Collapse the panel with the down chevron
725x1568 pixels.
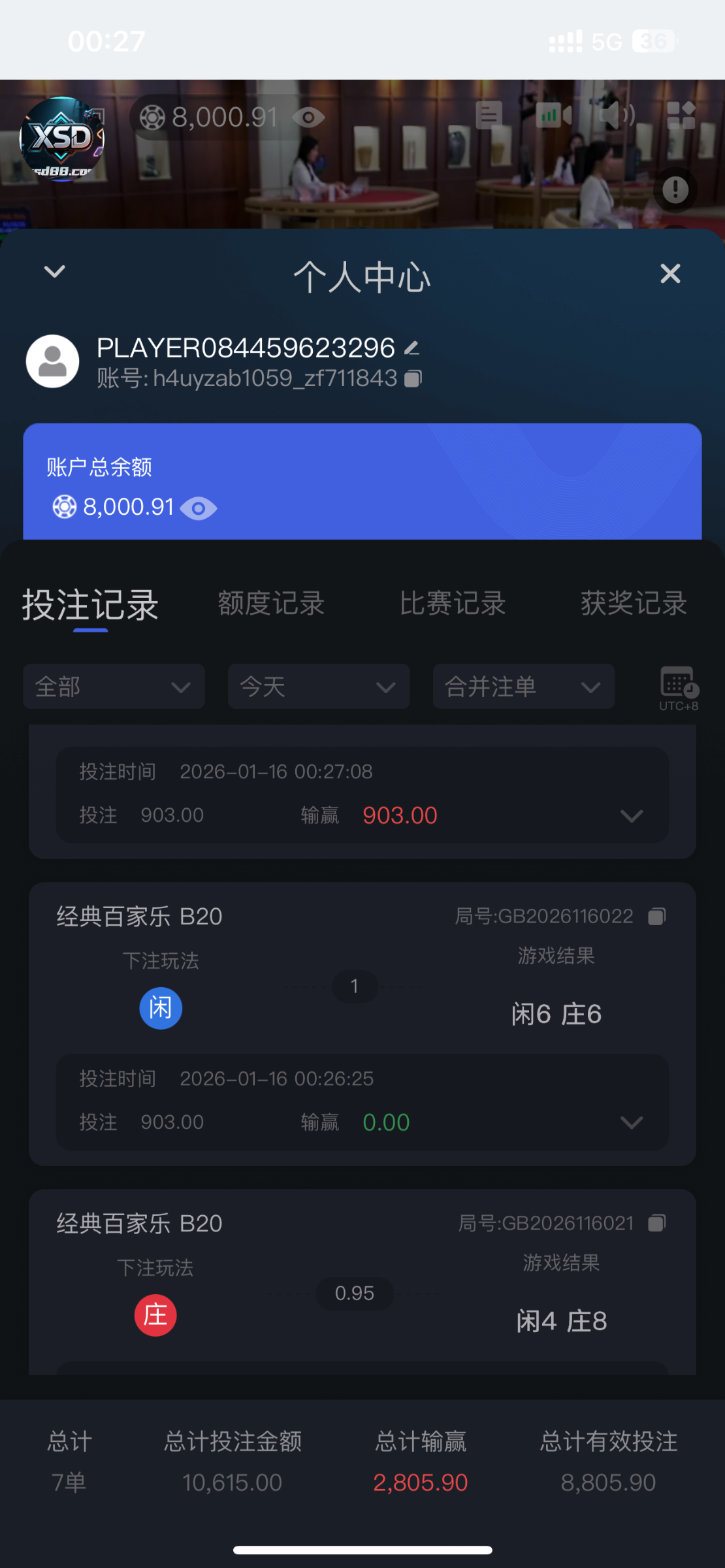tap(55, 271)
